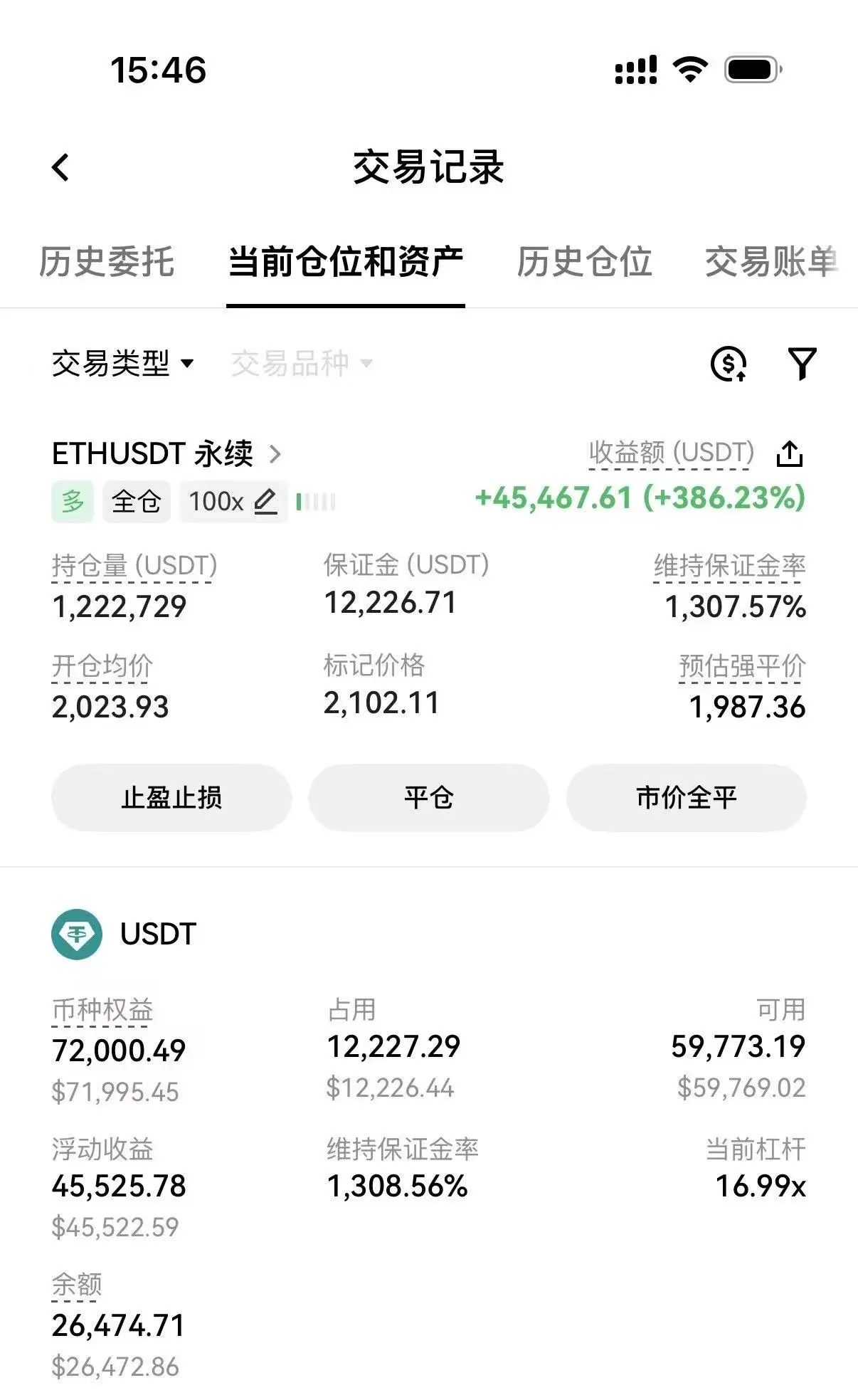Go back using the back arrow
Image resolution: width=858 pixels, height=1400 pixels.
tap(61, 168)
